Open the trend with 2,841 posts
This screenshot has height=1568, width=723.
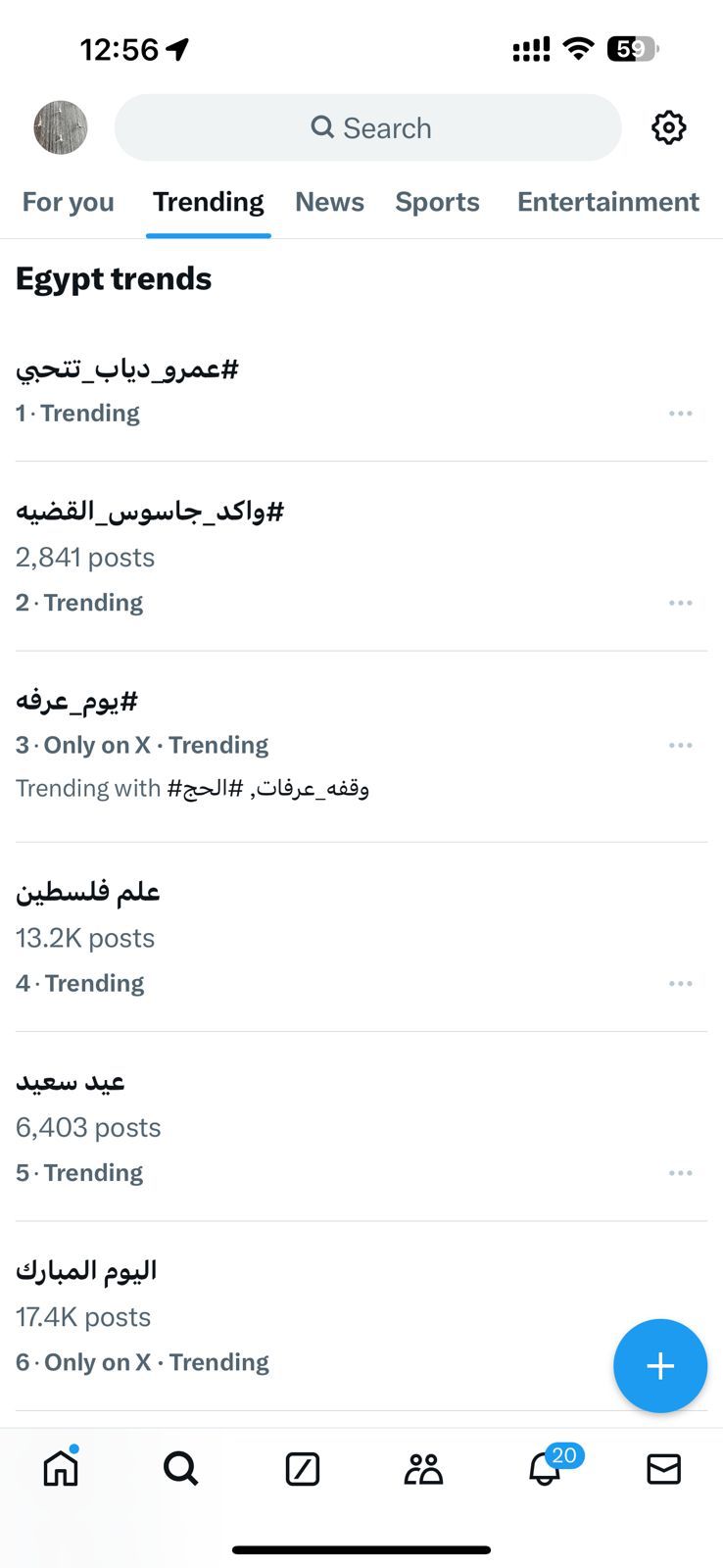[149, 512]
